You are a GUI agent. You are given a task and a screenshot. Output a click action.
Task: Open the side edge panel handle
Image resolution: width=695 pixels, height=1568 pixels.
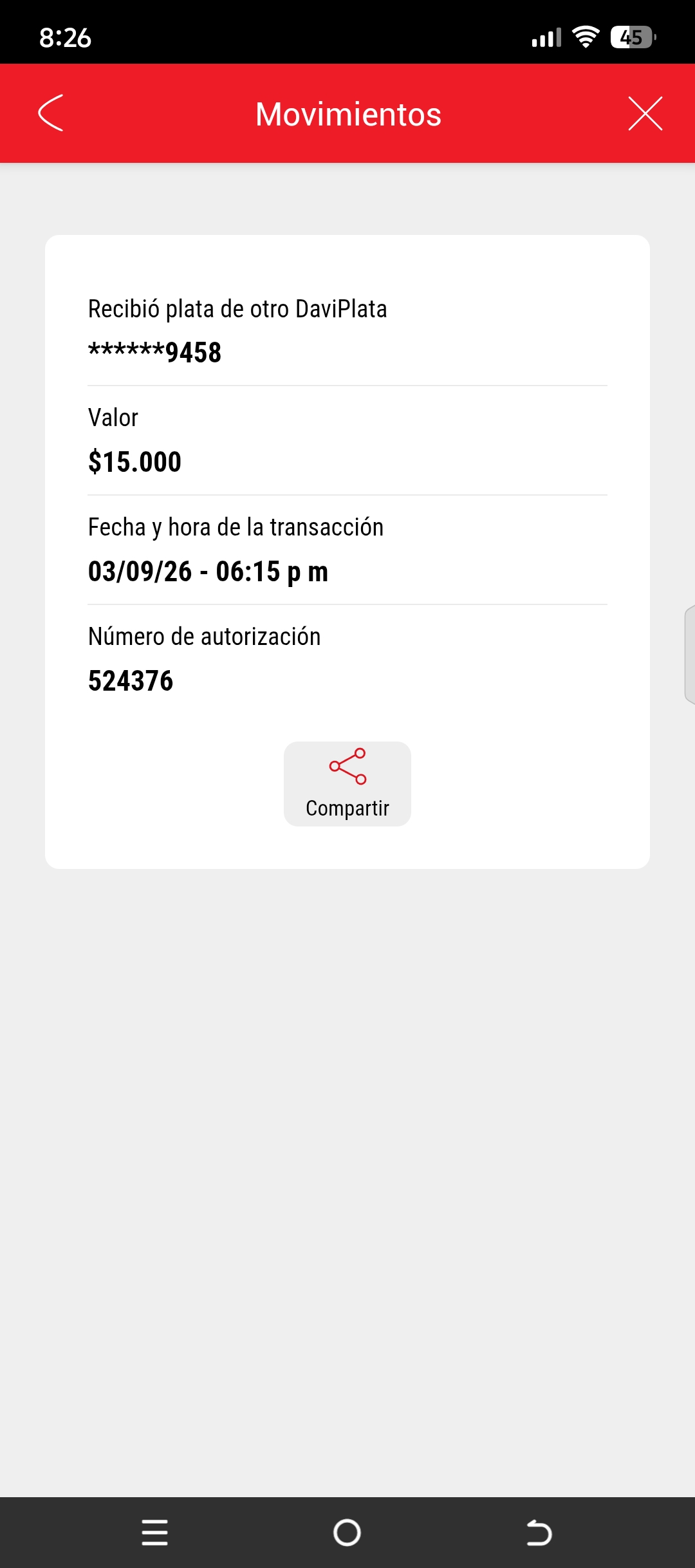(689, 655)
